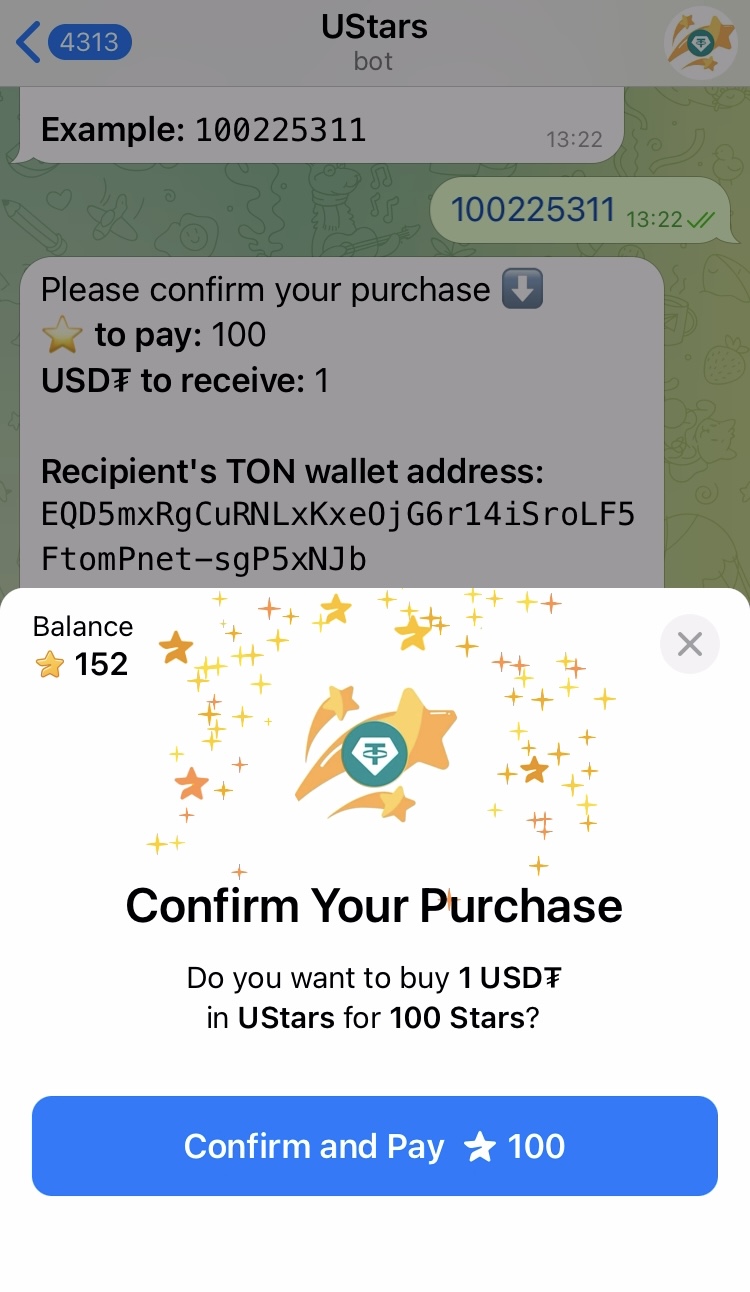Select the bold 1 USD₮ text in the prompt

(512, 977)
